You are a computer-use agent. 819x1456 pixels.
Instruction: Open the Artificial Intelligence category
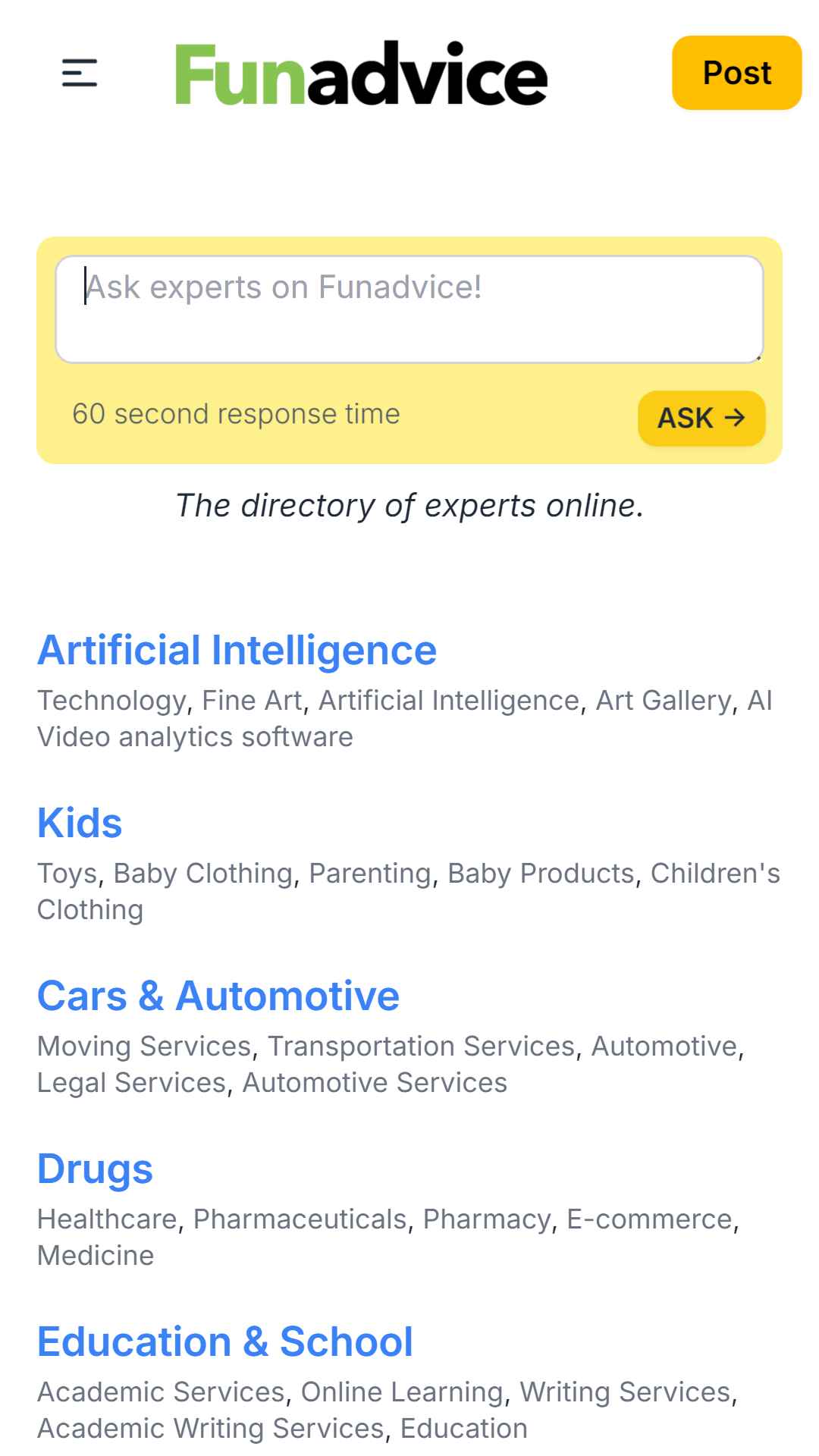pos(237,650)
